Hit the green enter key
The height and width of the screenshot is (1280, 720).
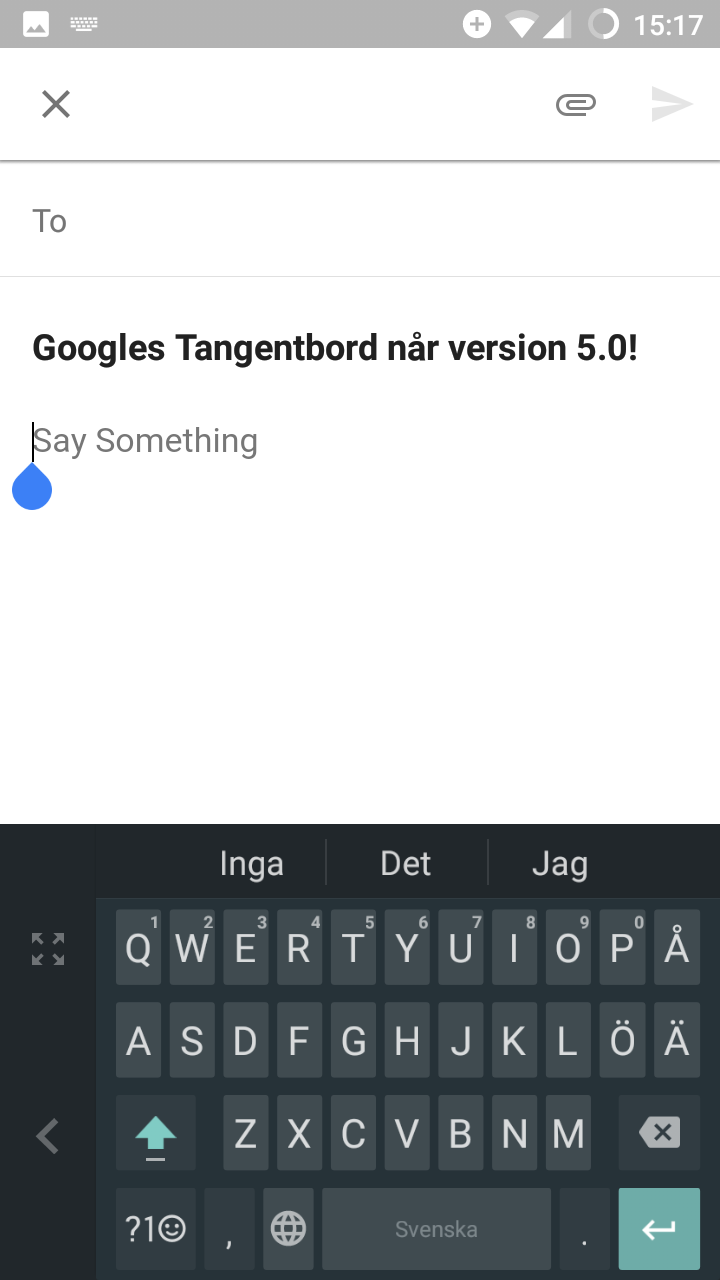coord(659,1229)
